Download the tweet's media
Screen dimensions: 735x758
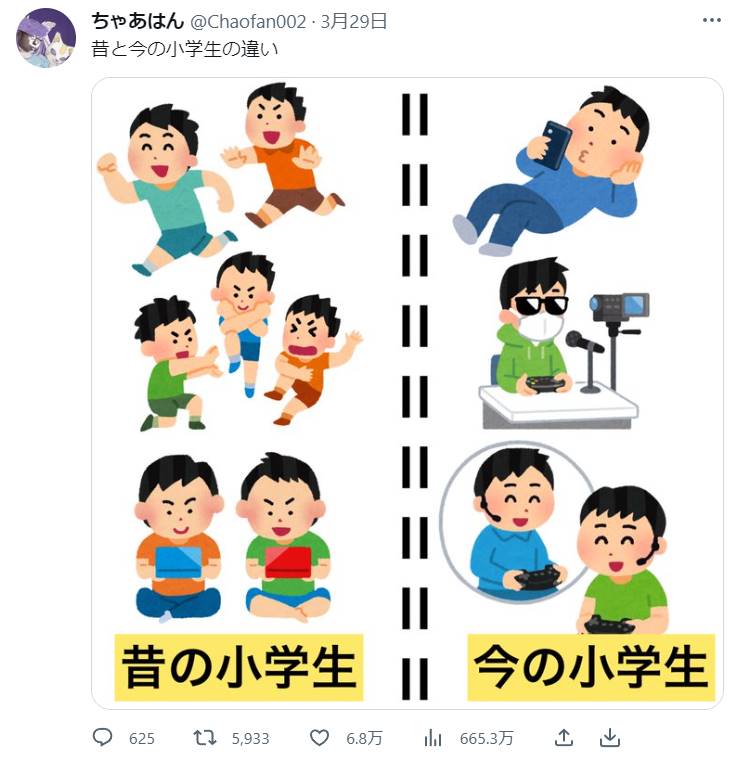[x=609, y=738]
